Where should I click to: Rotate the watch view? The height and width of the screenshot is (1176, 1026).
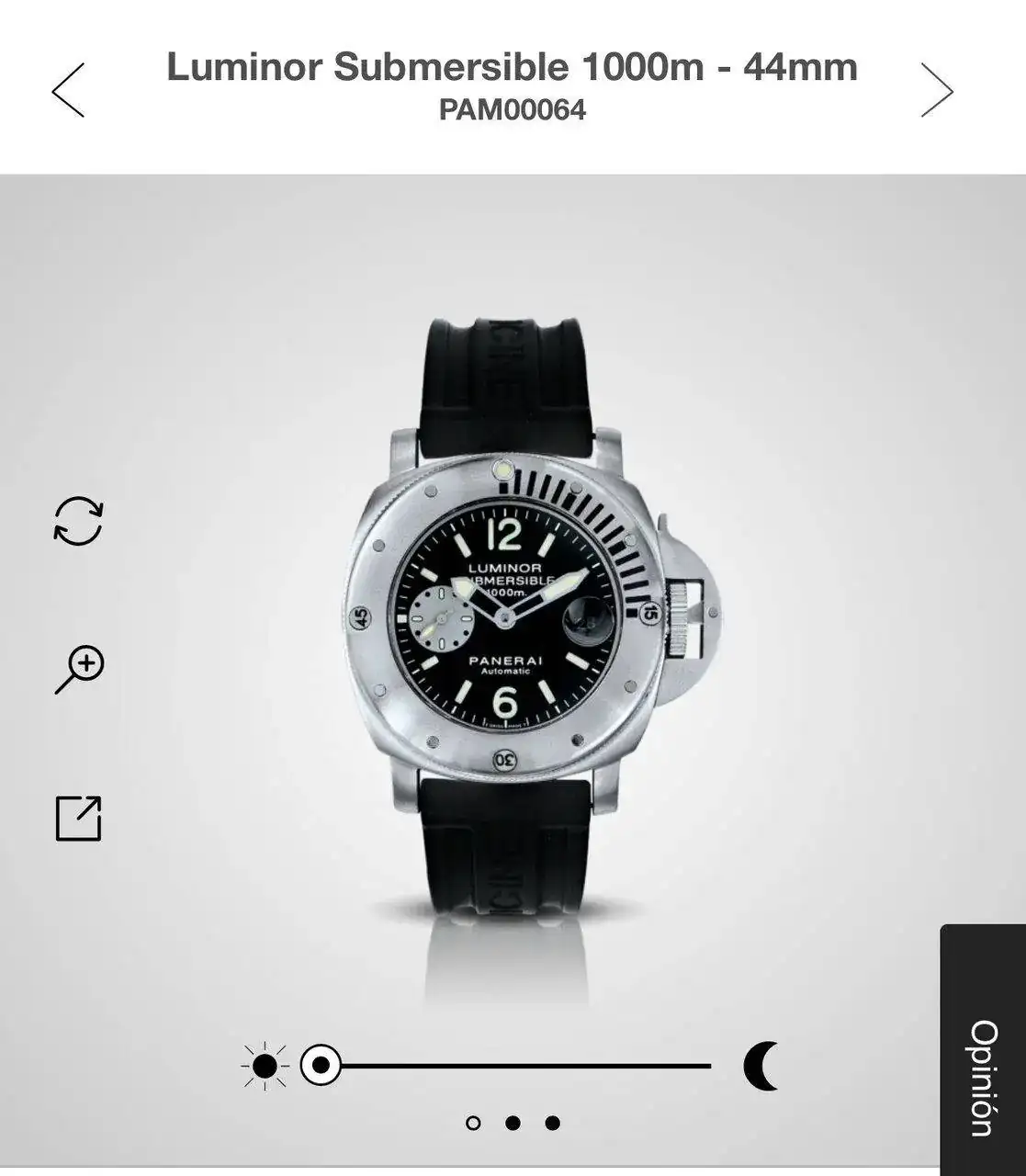click(78, 521)
